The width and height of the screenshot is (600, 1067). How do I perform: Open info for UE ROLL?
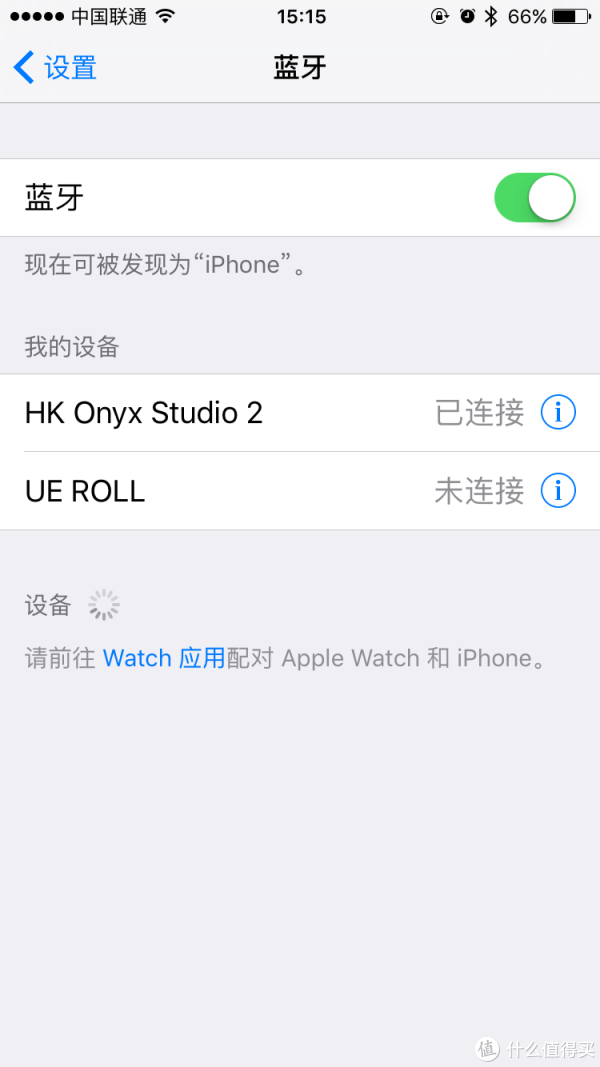point(558,491)
